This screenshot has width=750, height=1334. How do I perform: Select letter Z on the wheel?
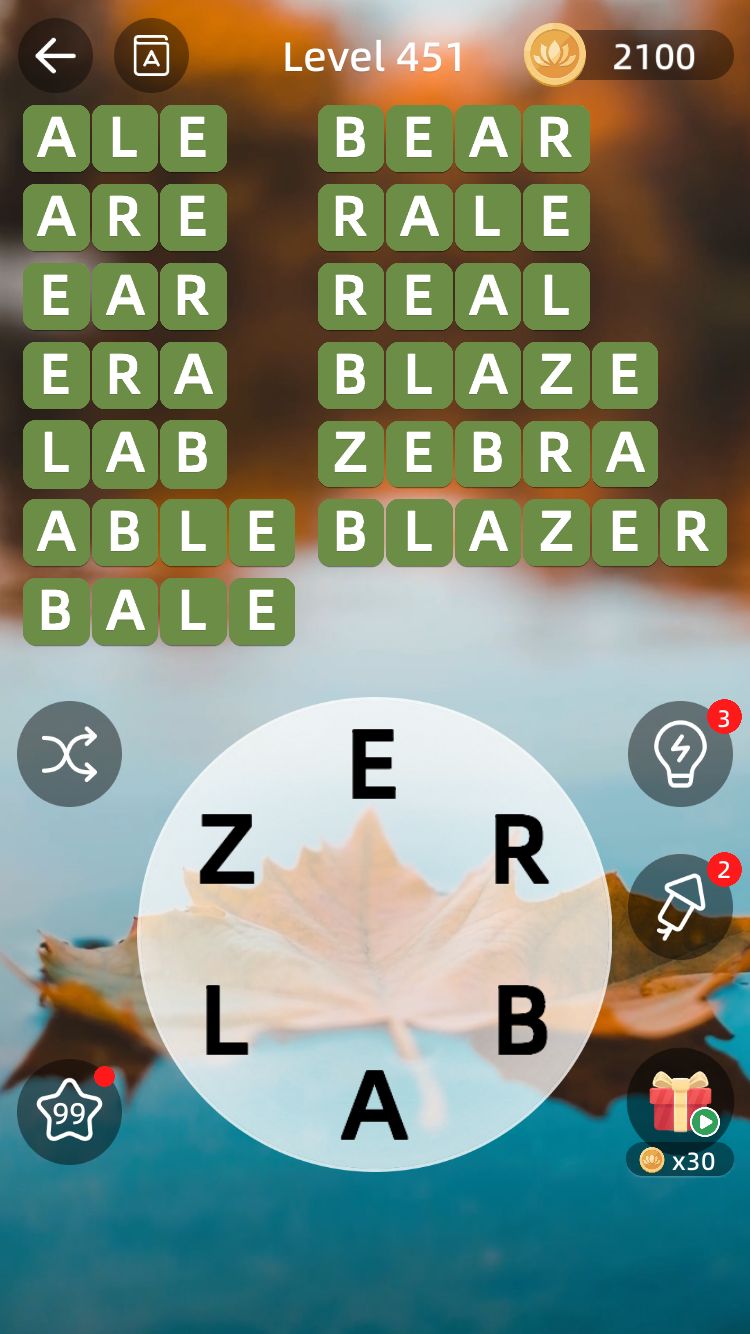coord(227,850)
